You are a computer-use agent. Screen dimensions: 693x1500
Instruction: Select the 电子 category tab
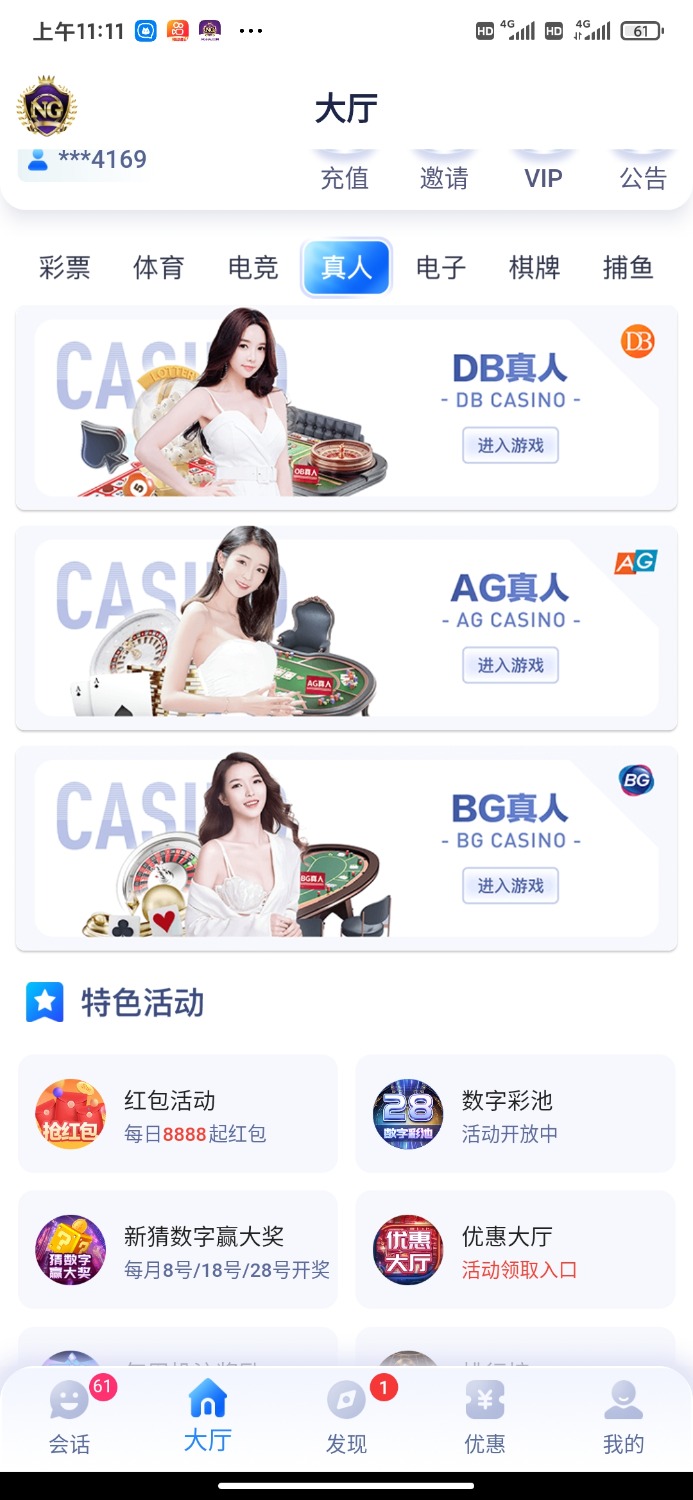point(441,268)
